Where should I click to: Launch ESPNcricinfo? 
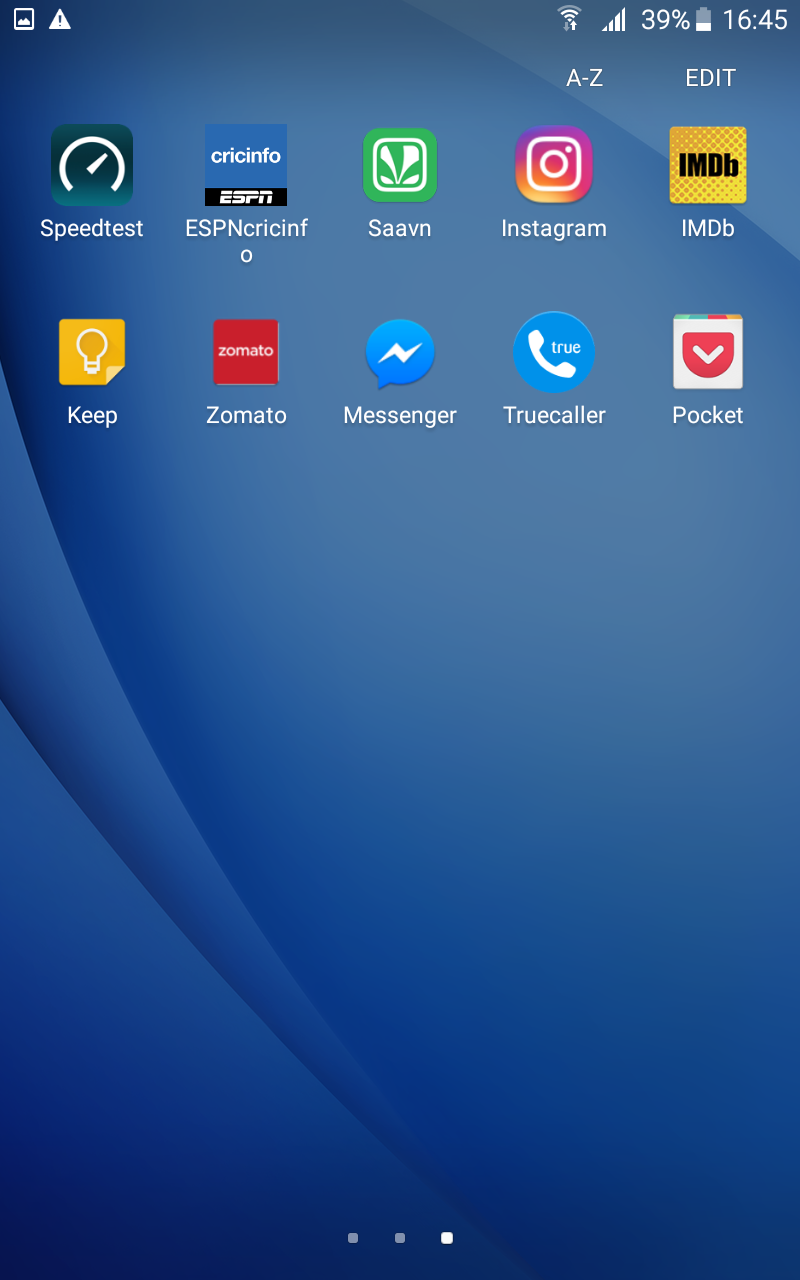pos(246,165)
